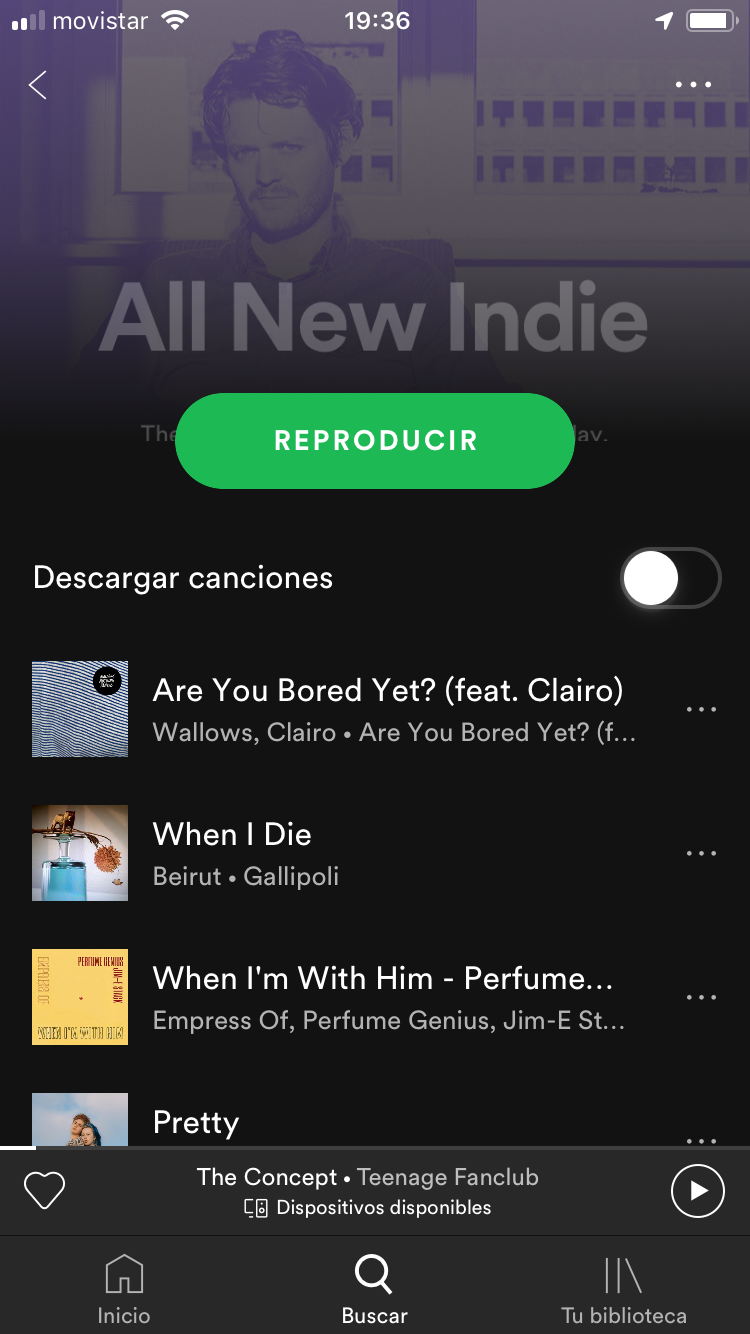The width and height of the screenshot is (750, 1334).
Task: Play Are You Bored Yet? (feat. Clairo)
Action: tap(375, 709)
